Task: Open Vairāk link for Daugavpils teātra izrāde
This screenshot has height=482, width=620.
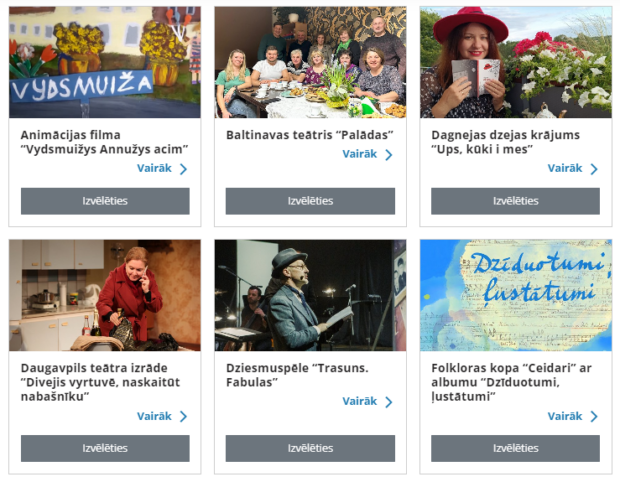Action: pyautogui.click(x=161, y=416)
